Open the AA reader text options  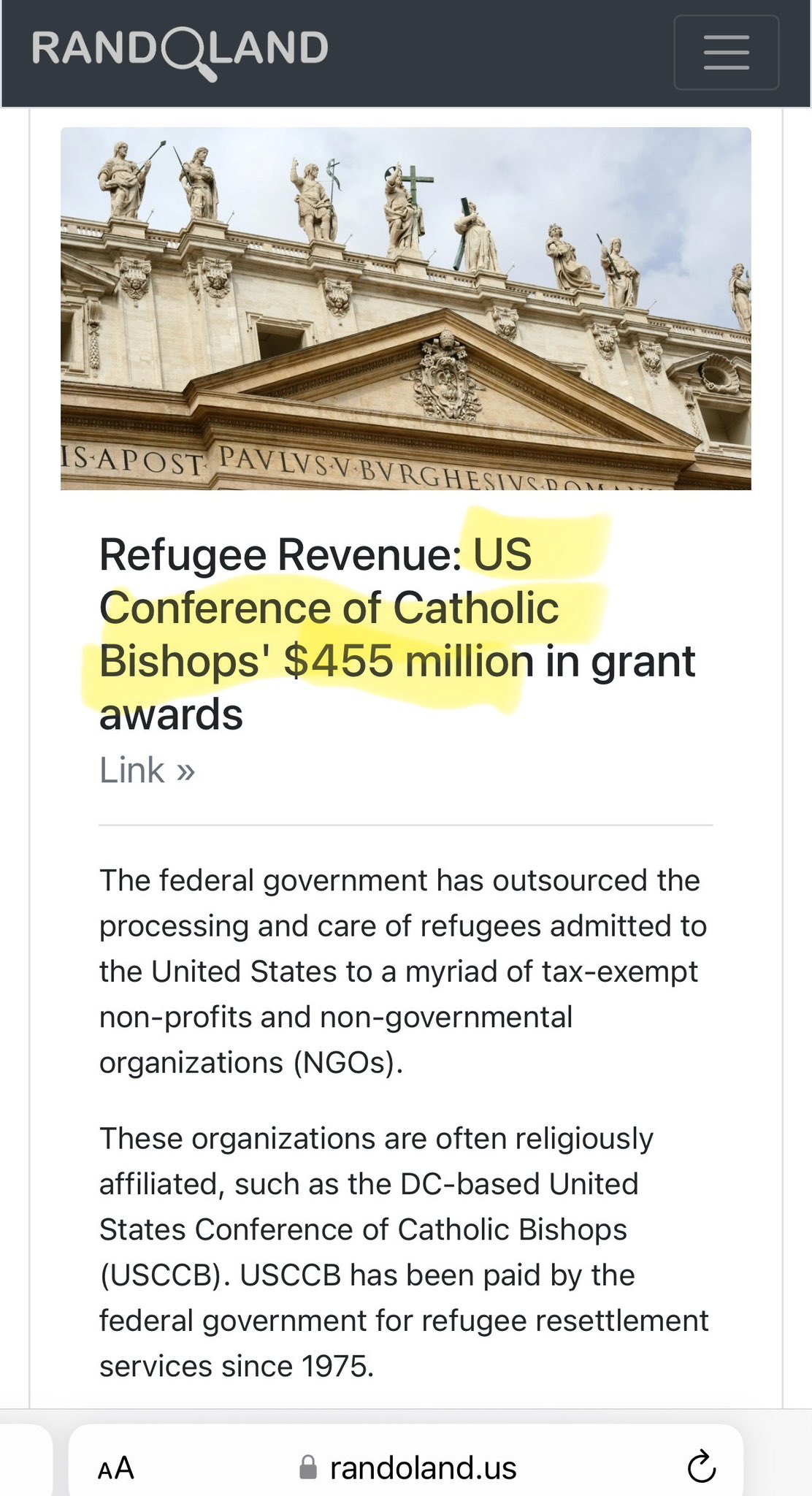tap(116, 1468)
